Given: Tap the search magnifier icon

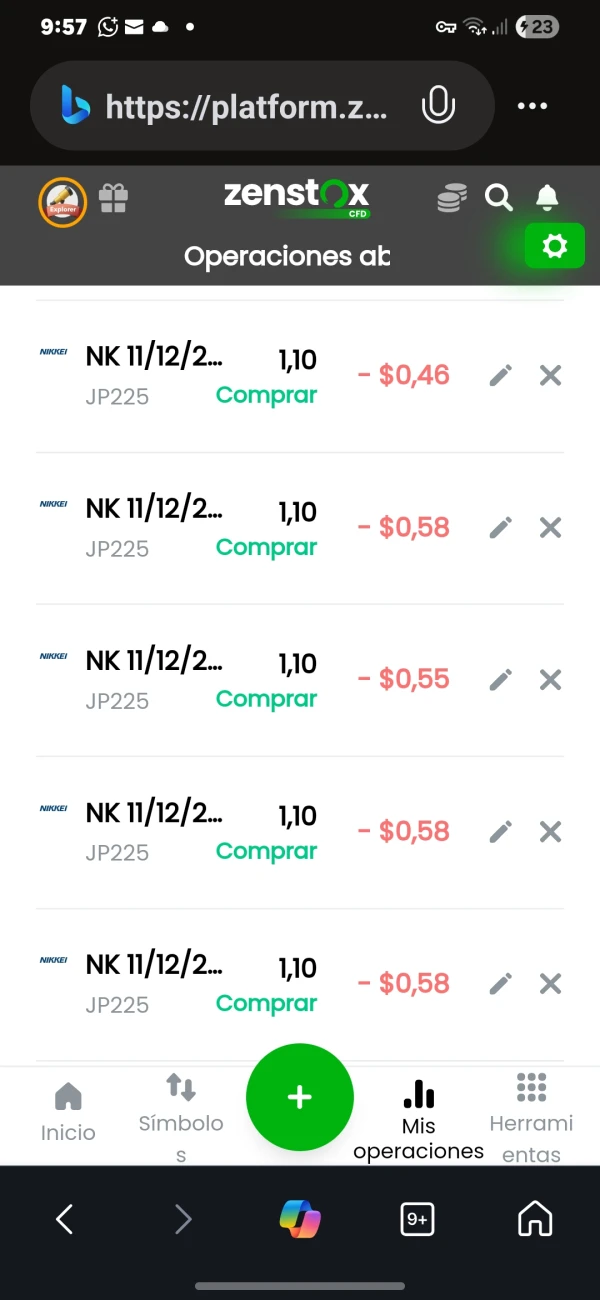Looking at the screenshot, I should [x=498, y=198].
